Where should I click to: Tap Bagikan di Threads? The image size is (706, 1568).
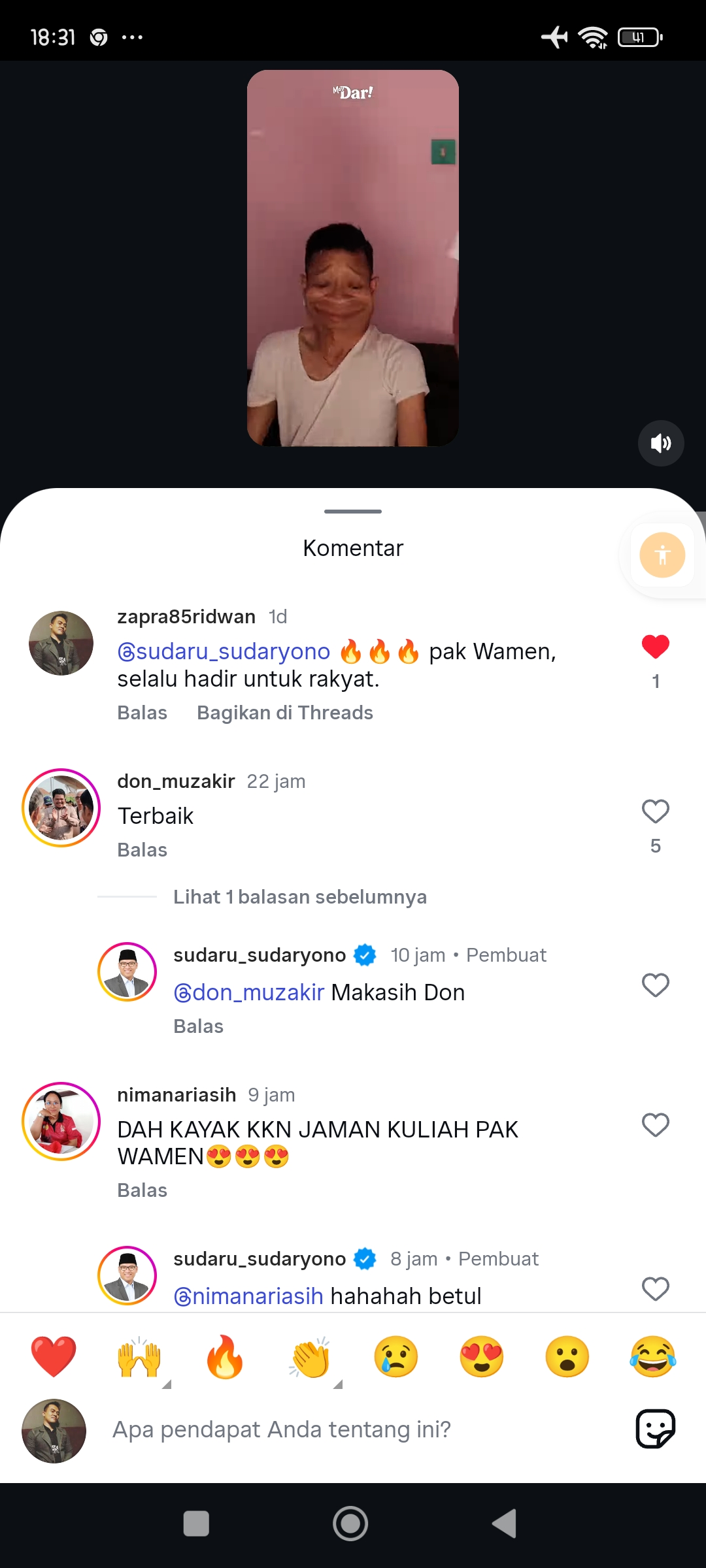coord(285,713)
